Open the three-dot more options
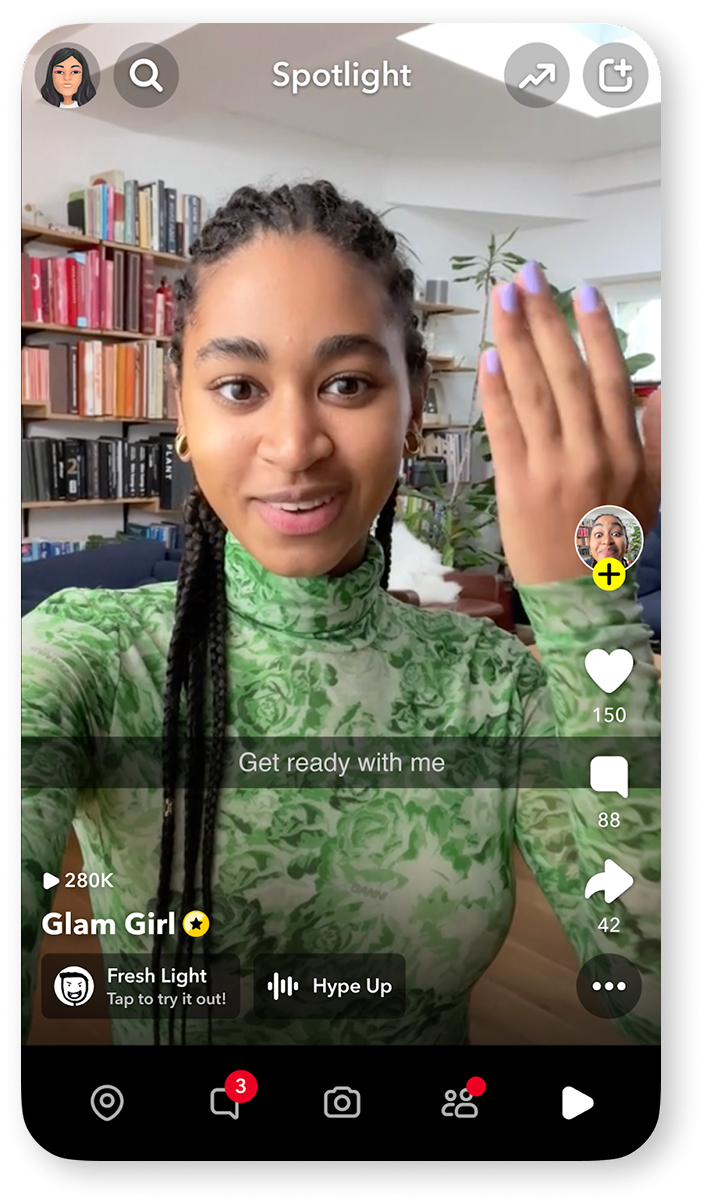This screenshot has height=1204, width=706. (x=609, y=986)
